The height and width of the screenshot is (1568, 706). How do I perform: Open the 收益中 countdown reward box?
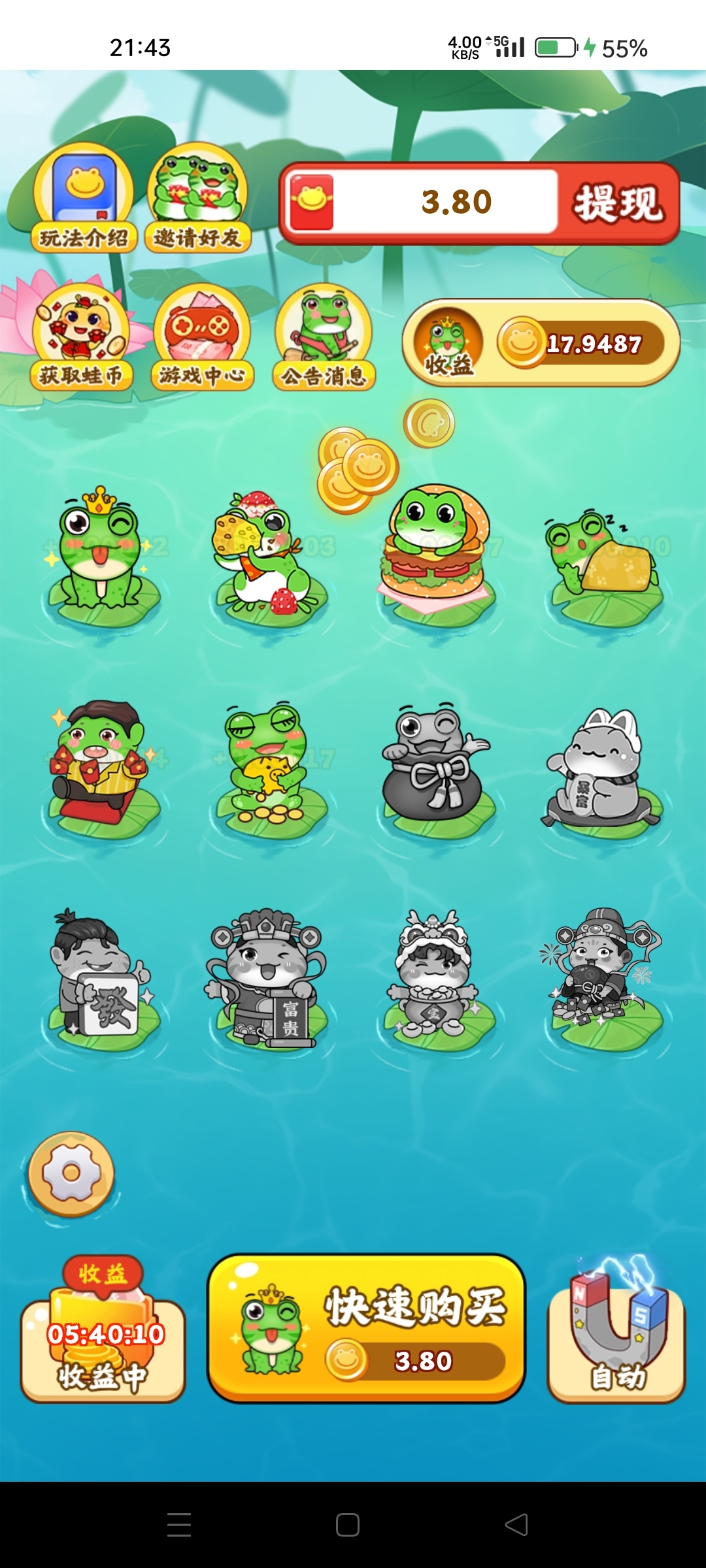coord(103,1339)
